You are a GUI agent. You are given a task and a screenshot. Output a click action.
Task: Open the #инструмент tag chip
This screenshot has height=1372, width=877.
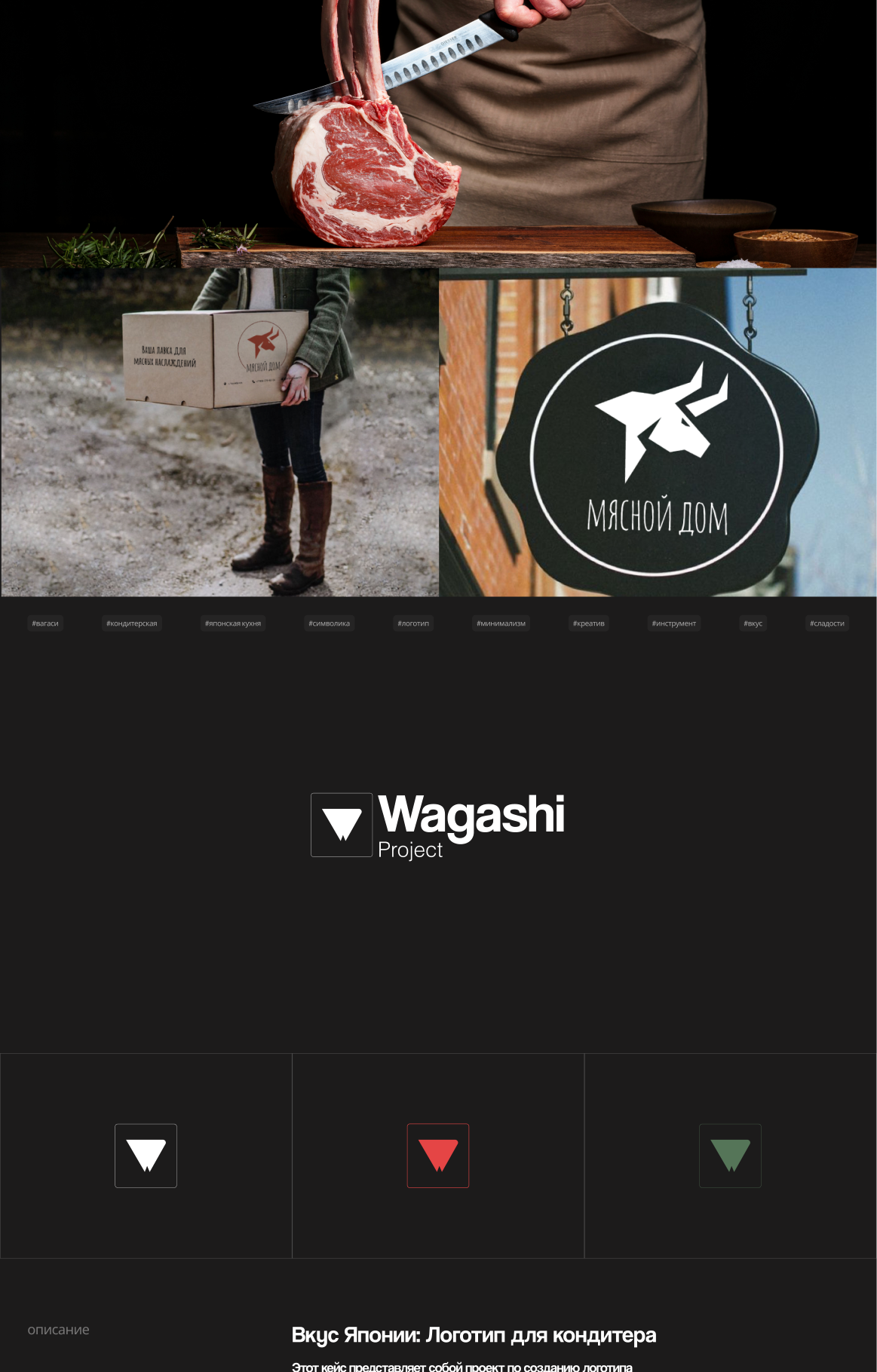(674, 623)
